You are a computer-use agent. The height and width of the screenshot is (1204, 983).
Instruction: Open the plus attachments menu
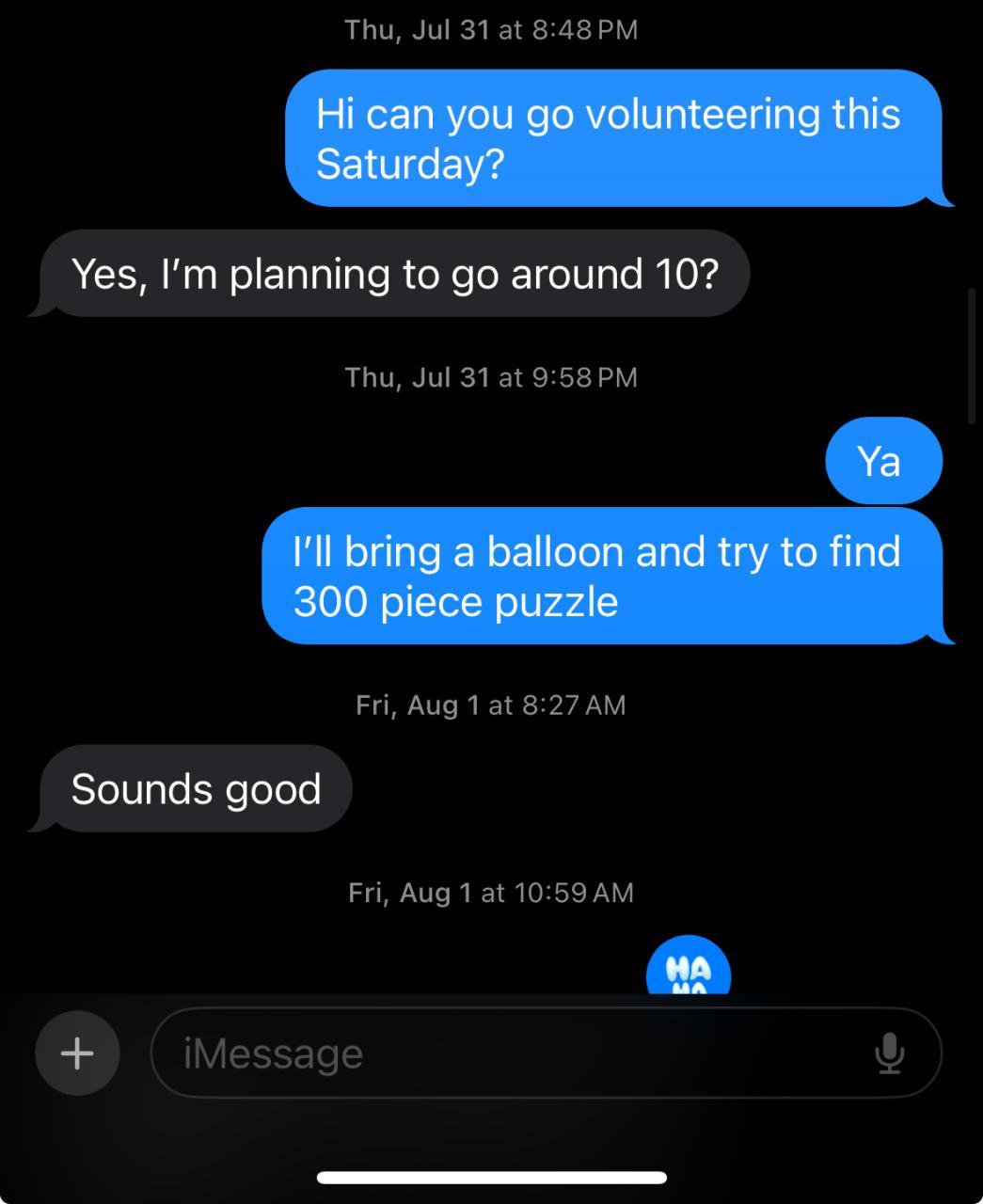(77, 1053)
